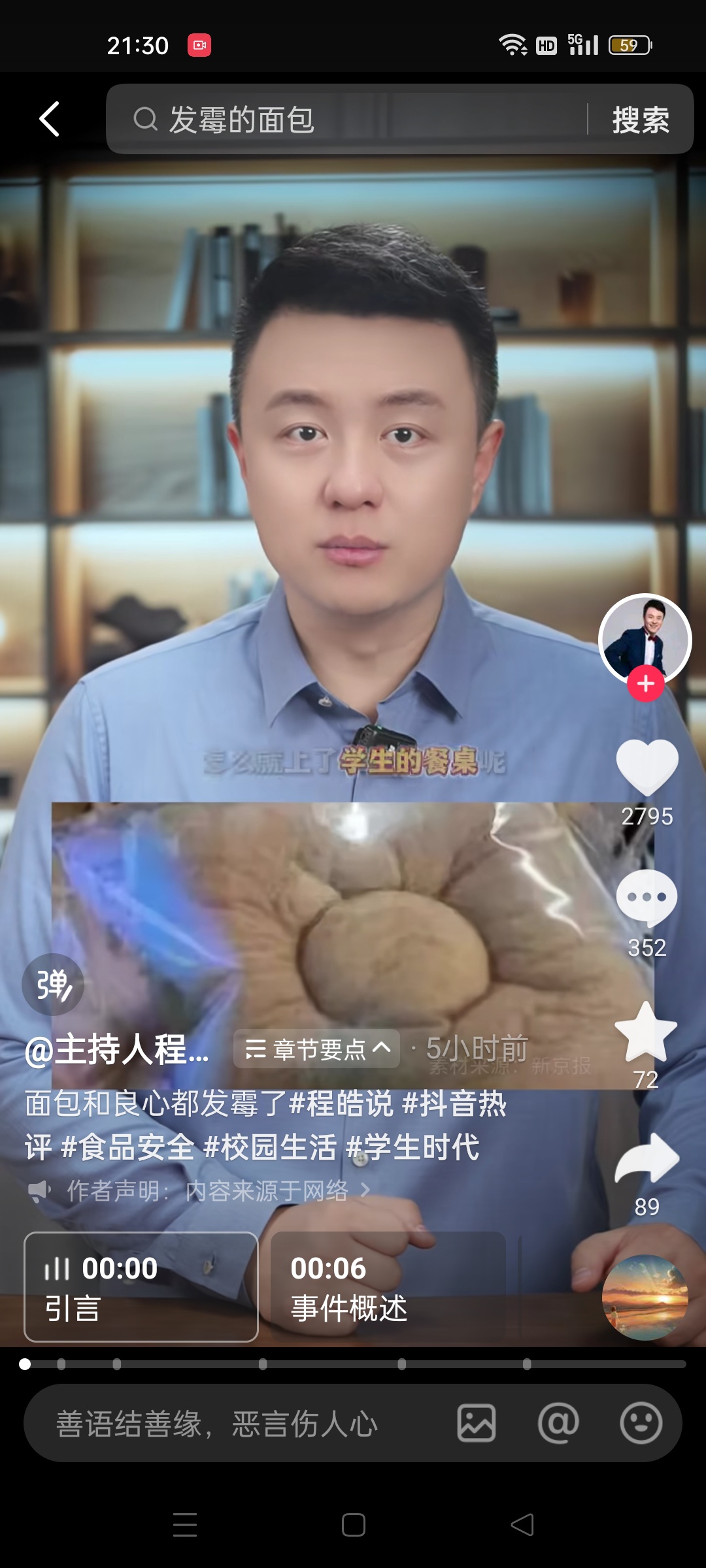Add this video to favorites via the star
706x1568 pixels.
(x=646, y=1032)
